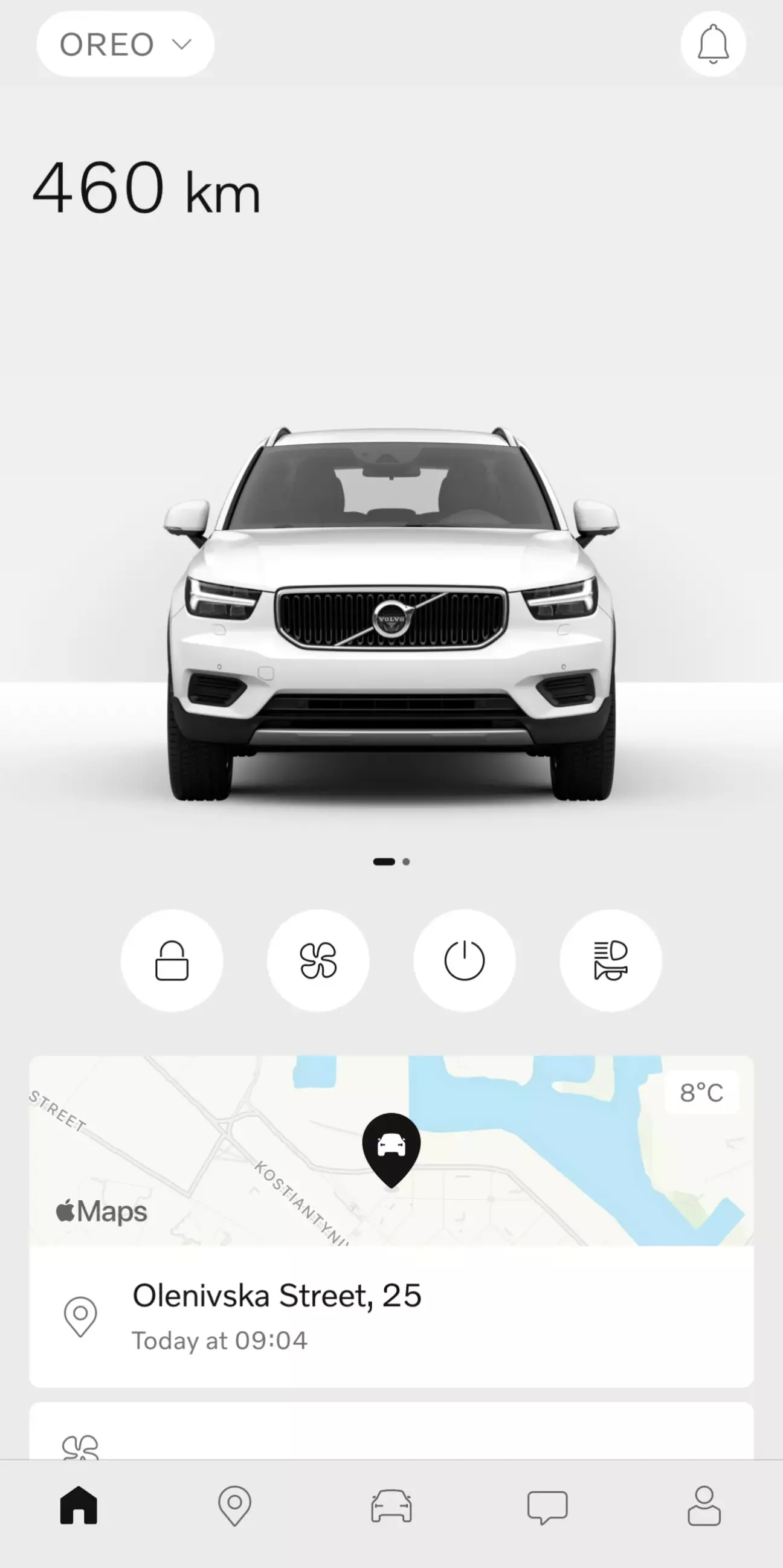Open the notifications bell
783x1568 pixels.
[x=713, y=45]
